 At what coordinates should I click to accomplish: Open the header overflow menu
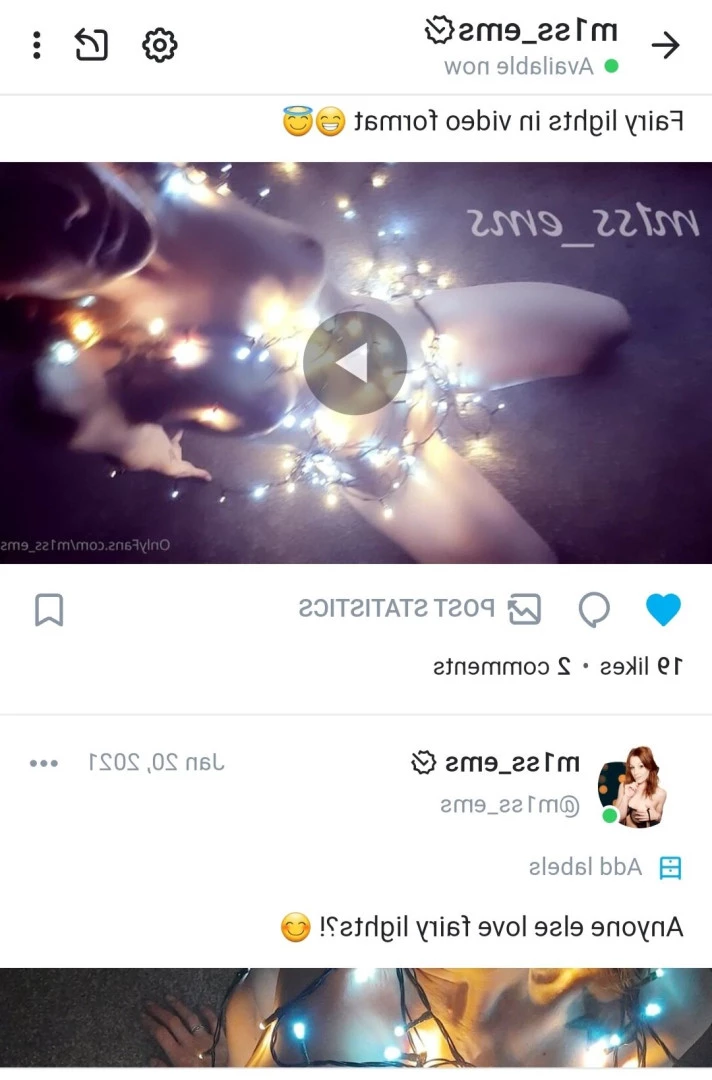tap(37, 45)
